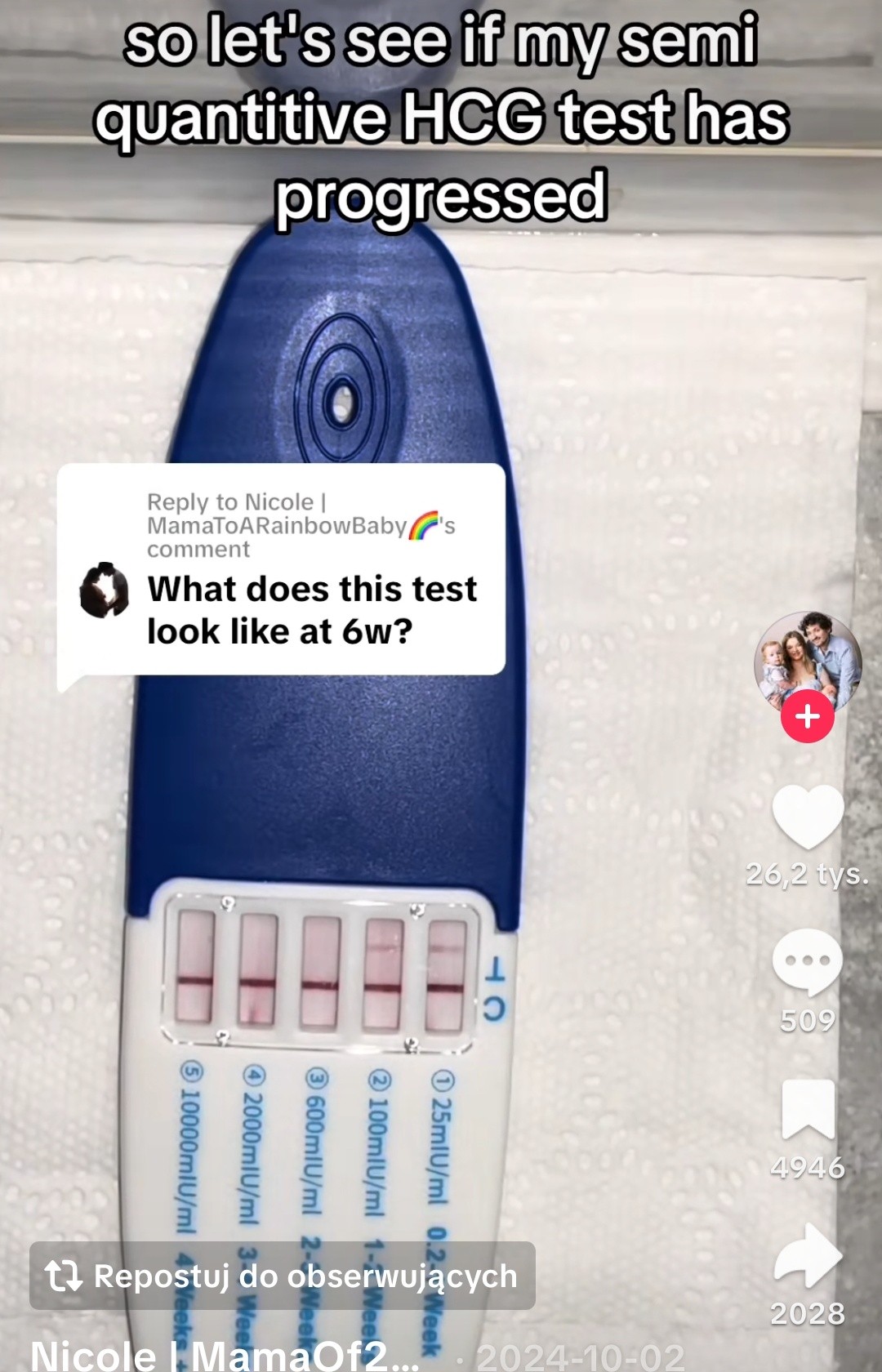Like this HCG test video
This screenshot has width=882, height=1372.
click(807, 817)
